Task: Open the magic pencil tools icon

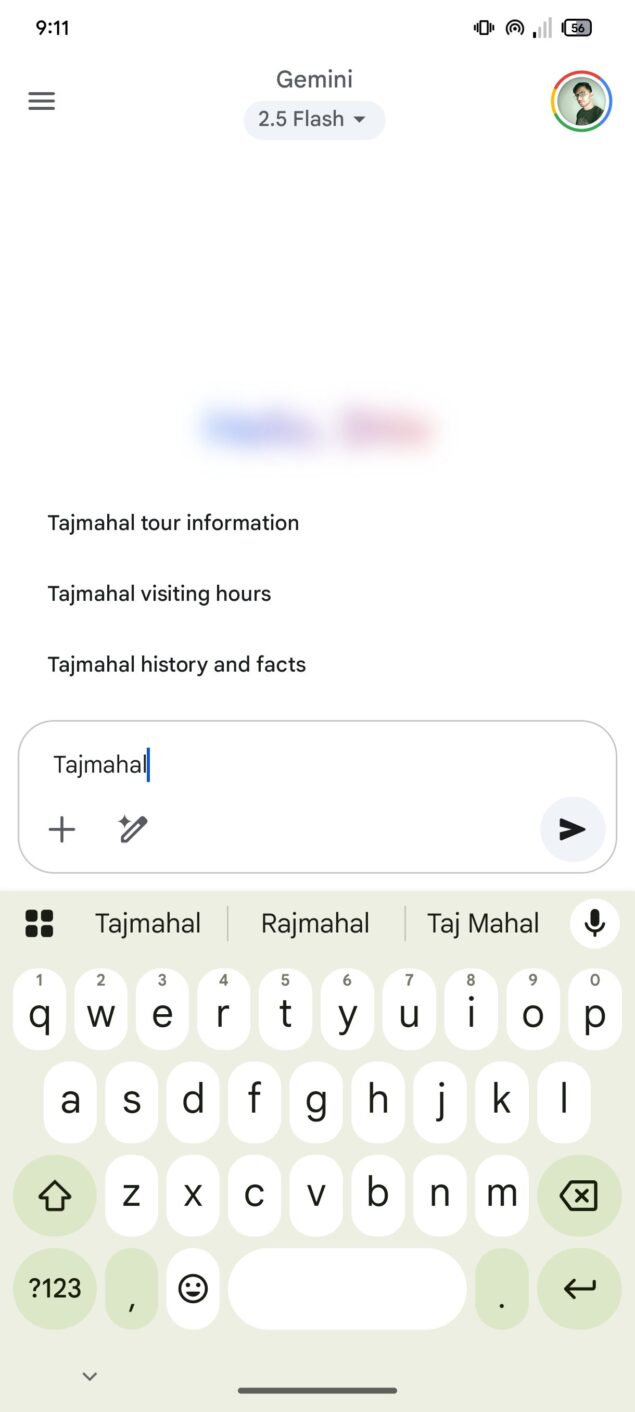Action: [132, 829]
